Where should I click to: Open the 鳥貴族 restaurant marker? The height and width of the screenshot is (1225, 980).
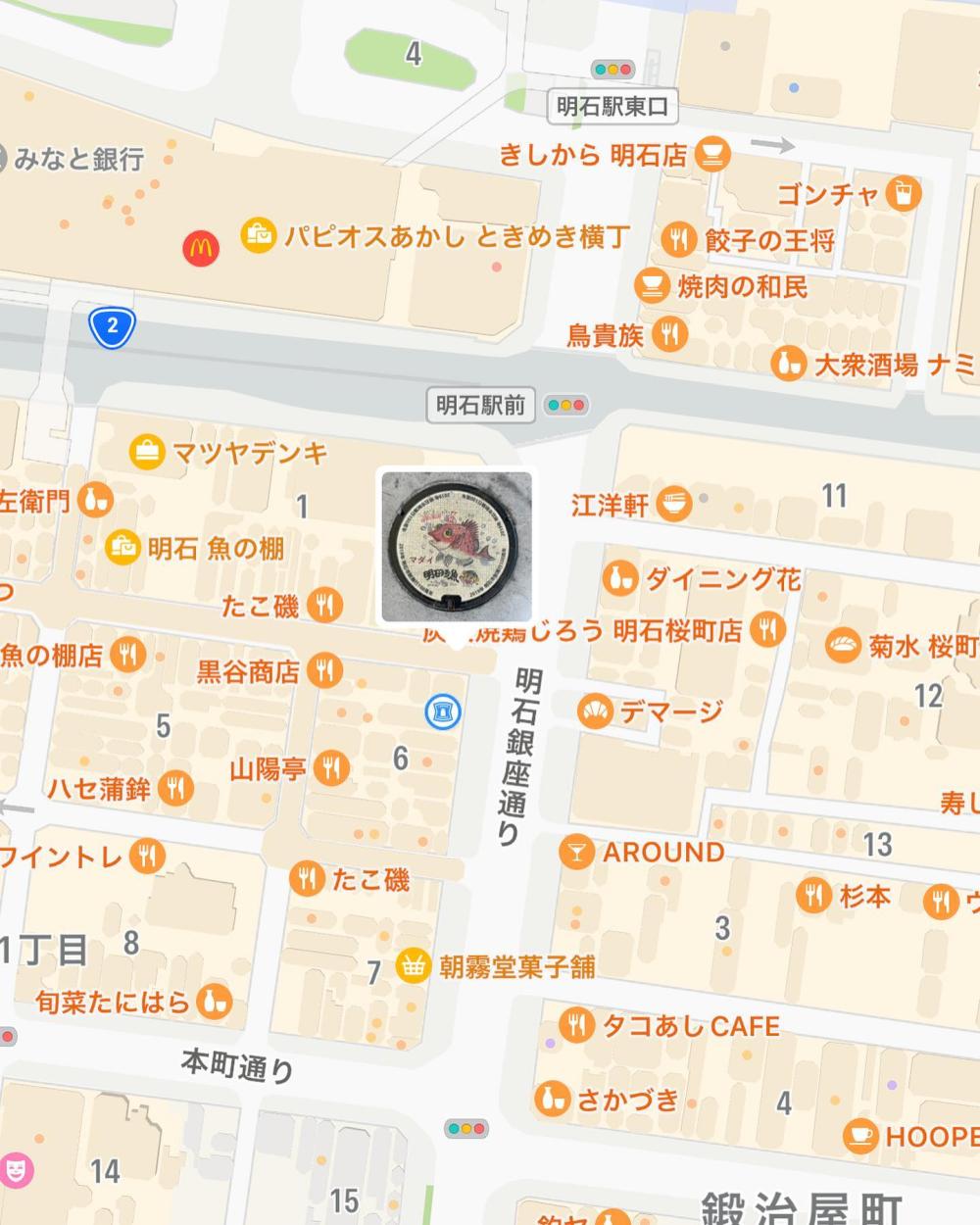coord(670,334)
